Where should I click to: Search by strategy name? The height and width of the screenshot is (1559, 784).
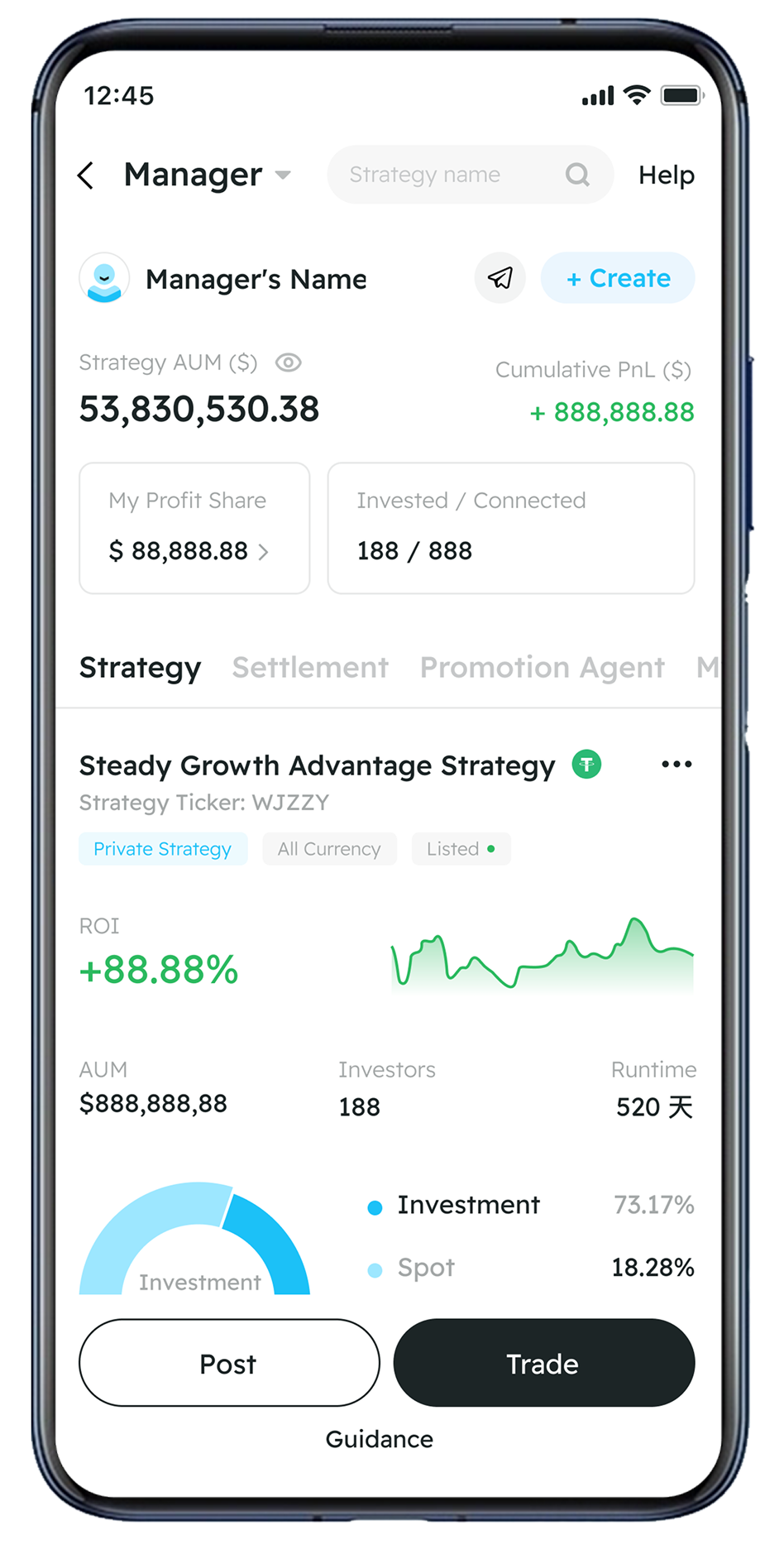coord(455,175)
